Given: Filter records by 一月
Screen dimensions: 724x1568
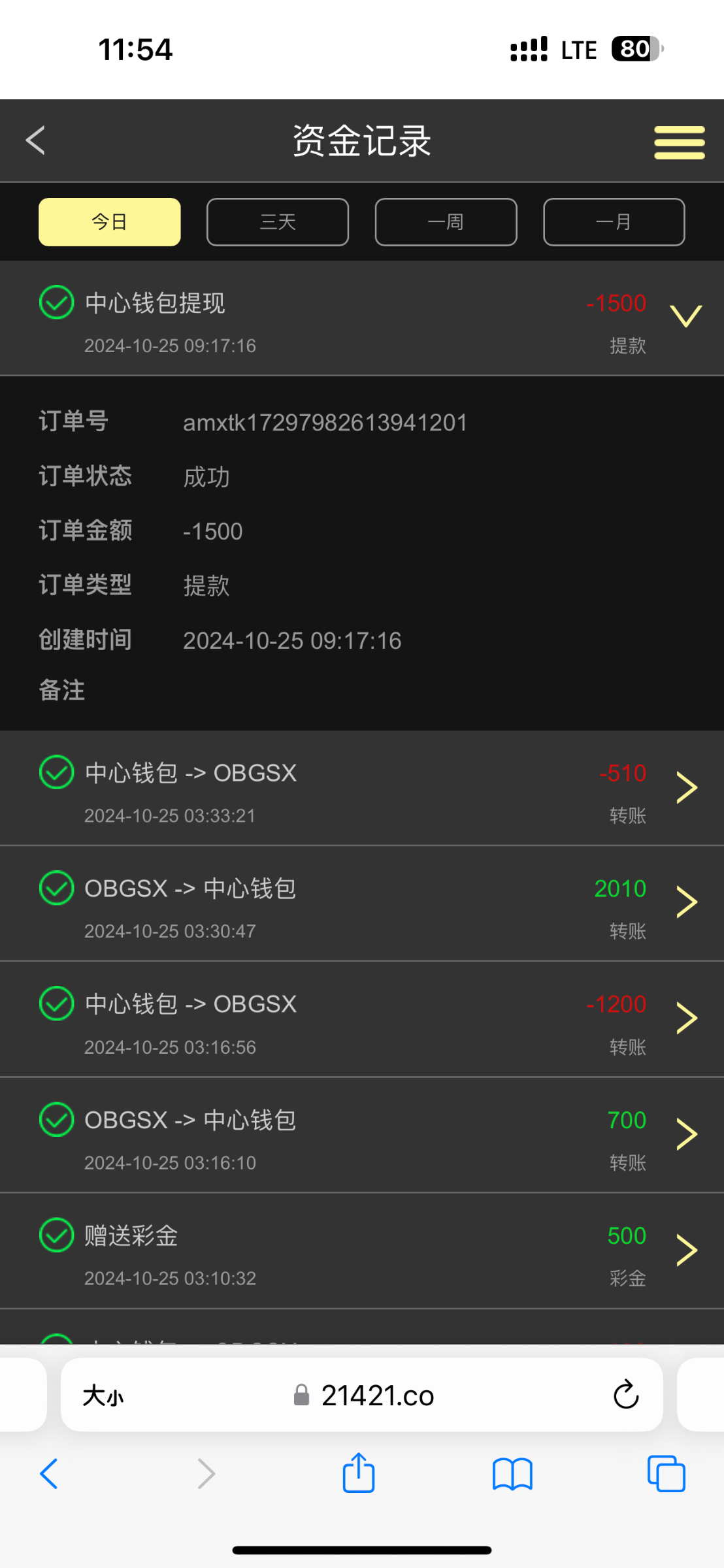Looking at the screenshot, I should coord(614,222).
